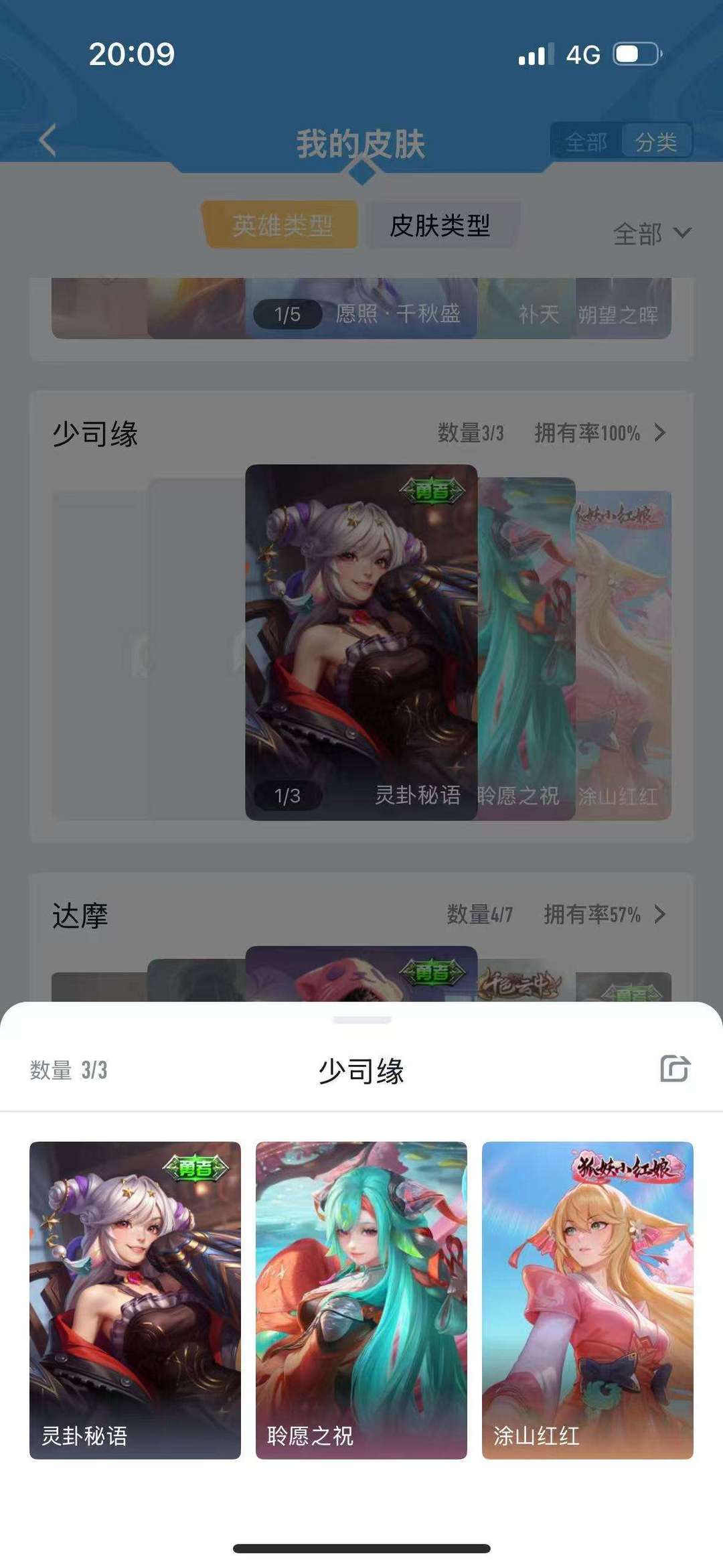The height and width of the screenshot is (1568, 723).
Task: Select the 皮肤类型 tab
Action: (x=440, y=225)
